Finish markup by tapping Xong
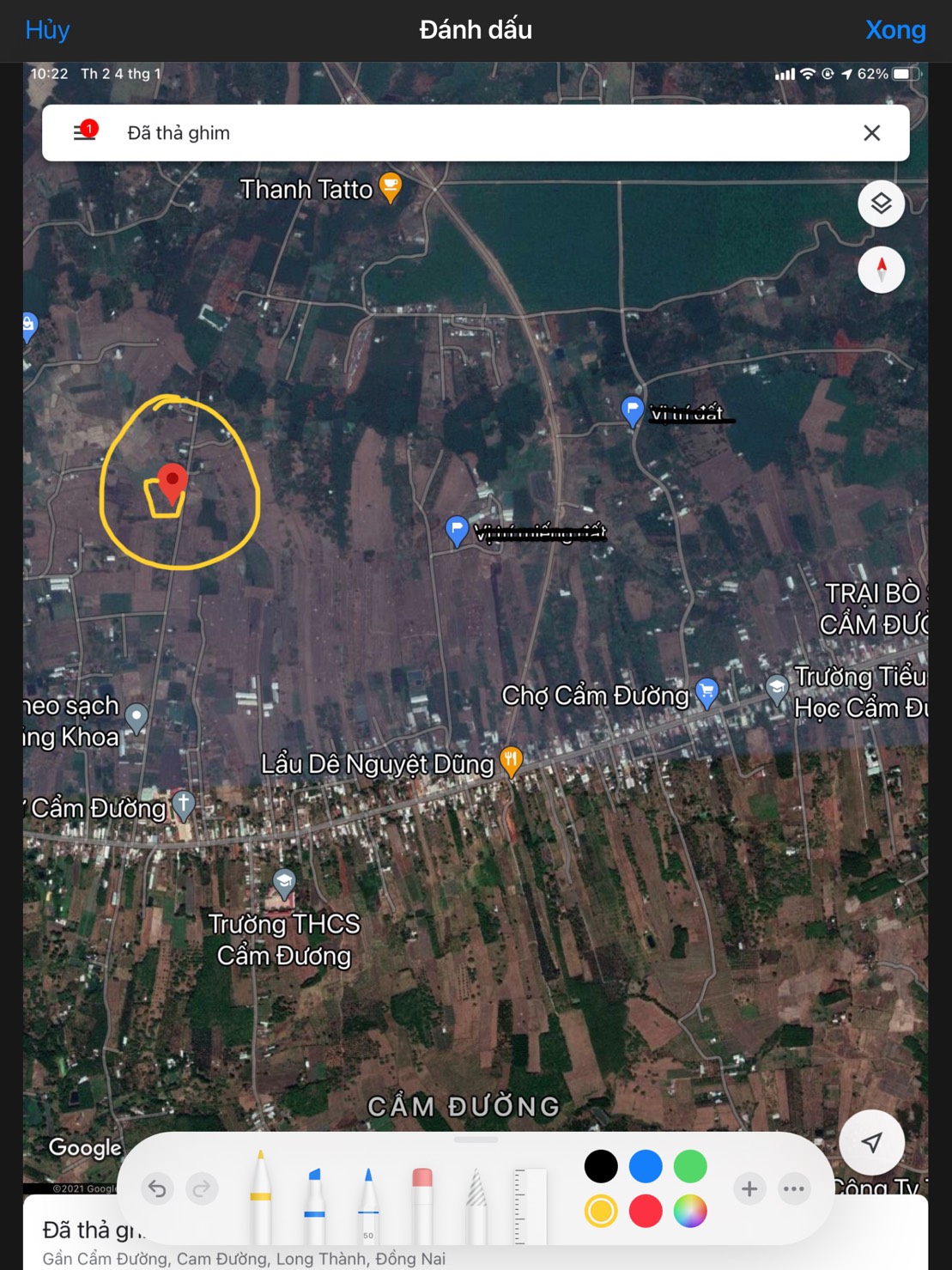Screen dimensions: 952x1270 [x=894, y=30]
